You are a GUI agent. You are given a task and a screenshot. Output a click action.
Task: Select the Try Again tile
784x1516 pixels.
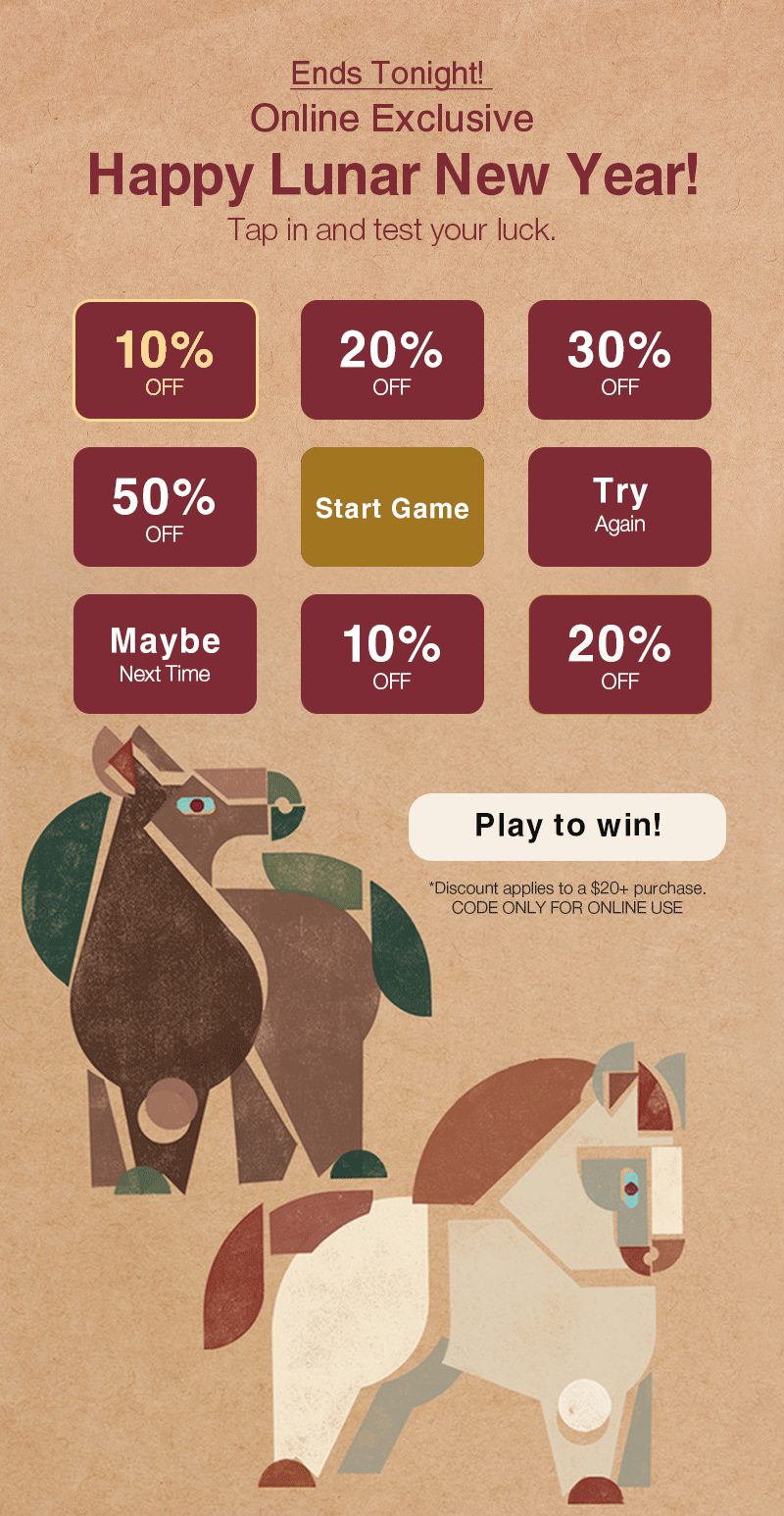coord(619,507)
